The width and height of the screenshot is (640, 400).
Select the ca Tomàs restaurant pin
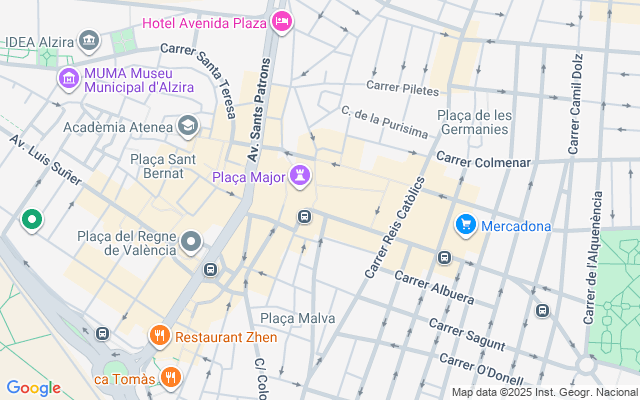click(171, 378)
